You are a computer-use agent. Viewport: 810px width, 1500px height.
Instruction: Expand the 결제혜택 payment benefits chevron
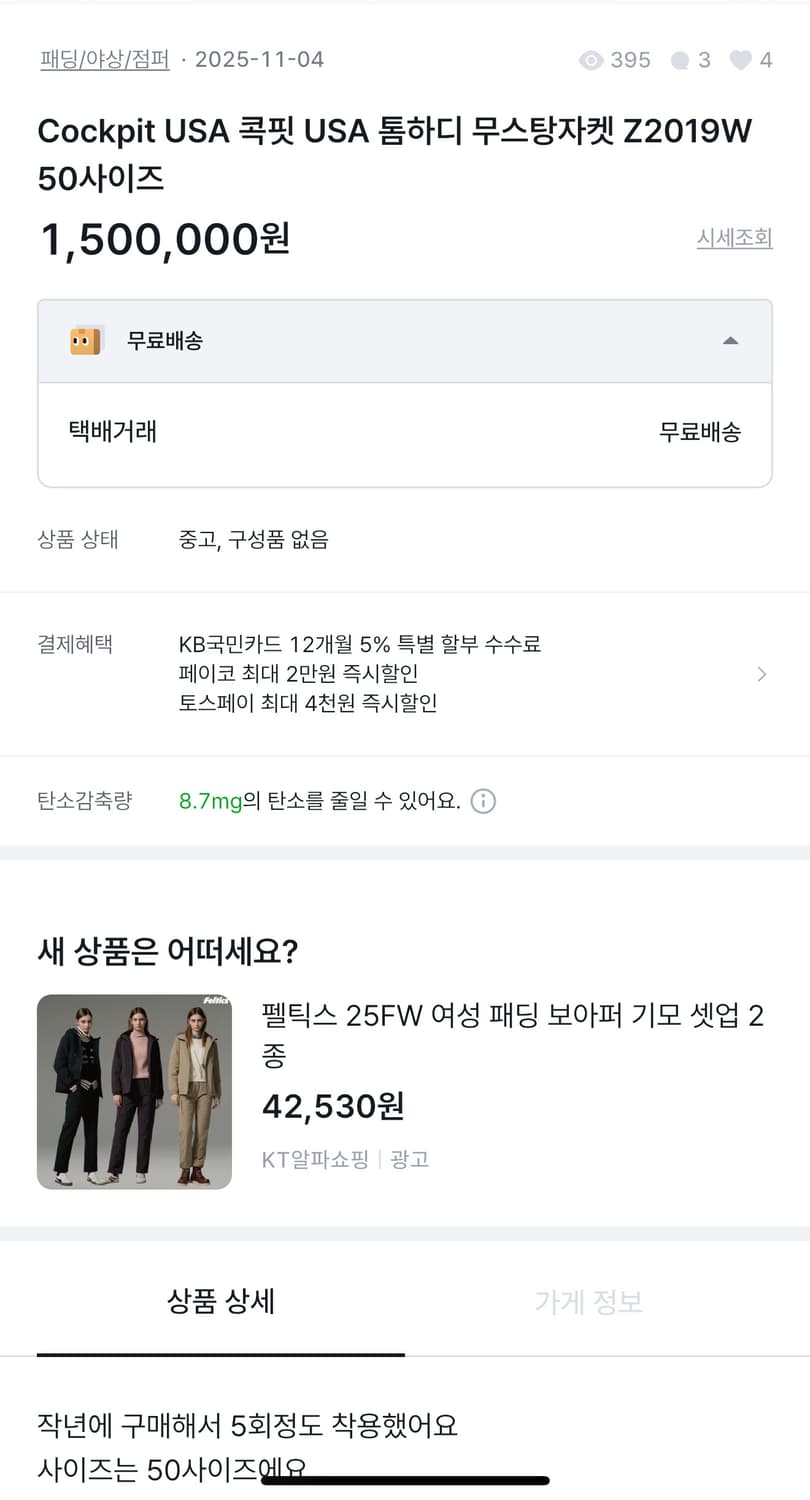click(761, 674)
